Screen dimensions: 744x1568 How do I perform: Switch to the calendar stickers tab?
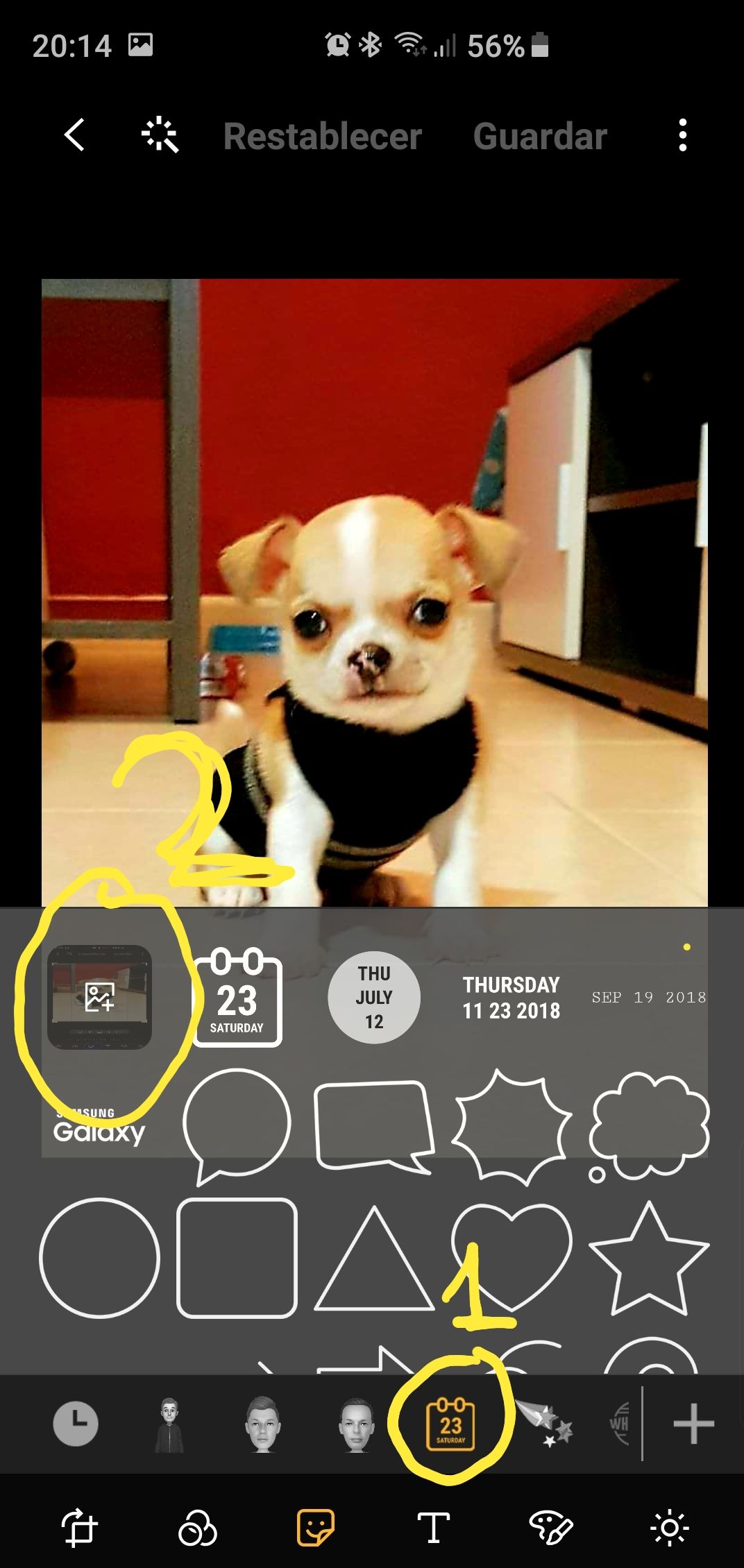point(450,1424)
